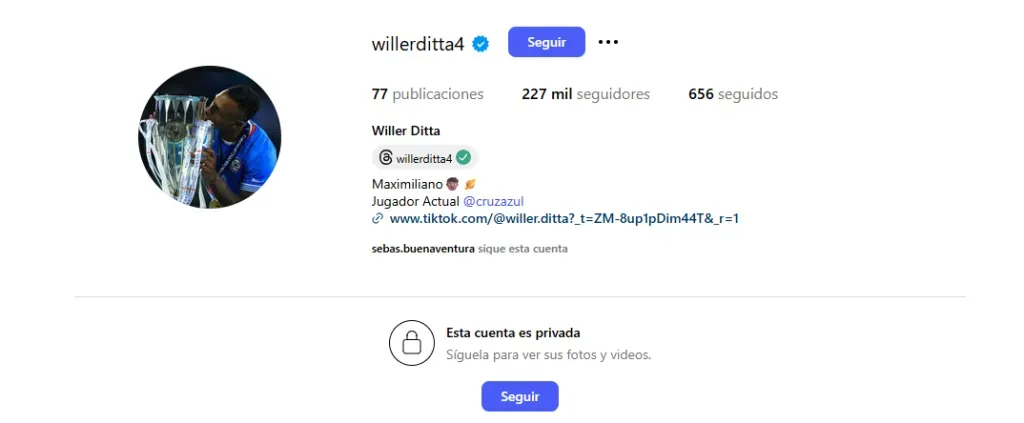Open the profile picture
Viewport: 1024px width, 423px height.
(x=209, y=137)
